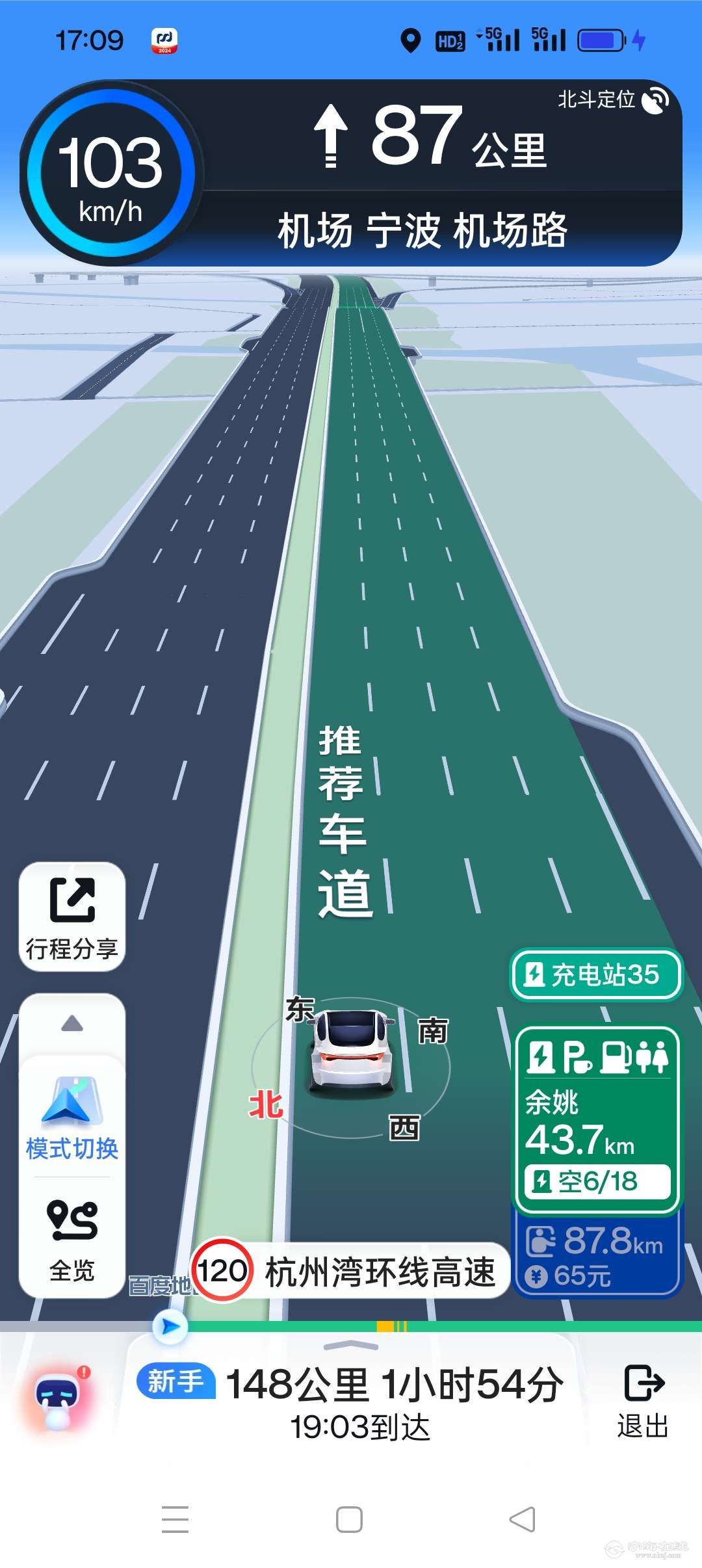Tap the 103 km/h speed dial
Image resolution: width=702 pixels, height=1568 pixels.
[x=111, y=174]
